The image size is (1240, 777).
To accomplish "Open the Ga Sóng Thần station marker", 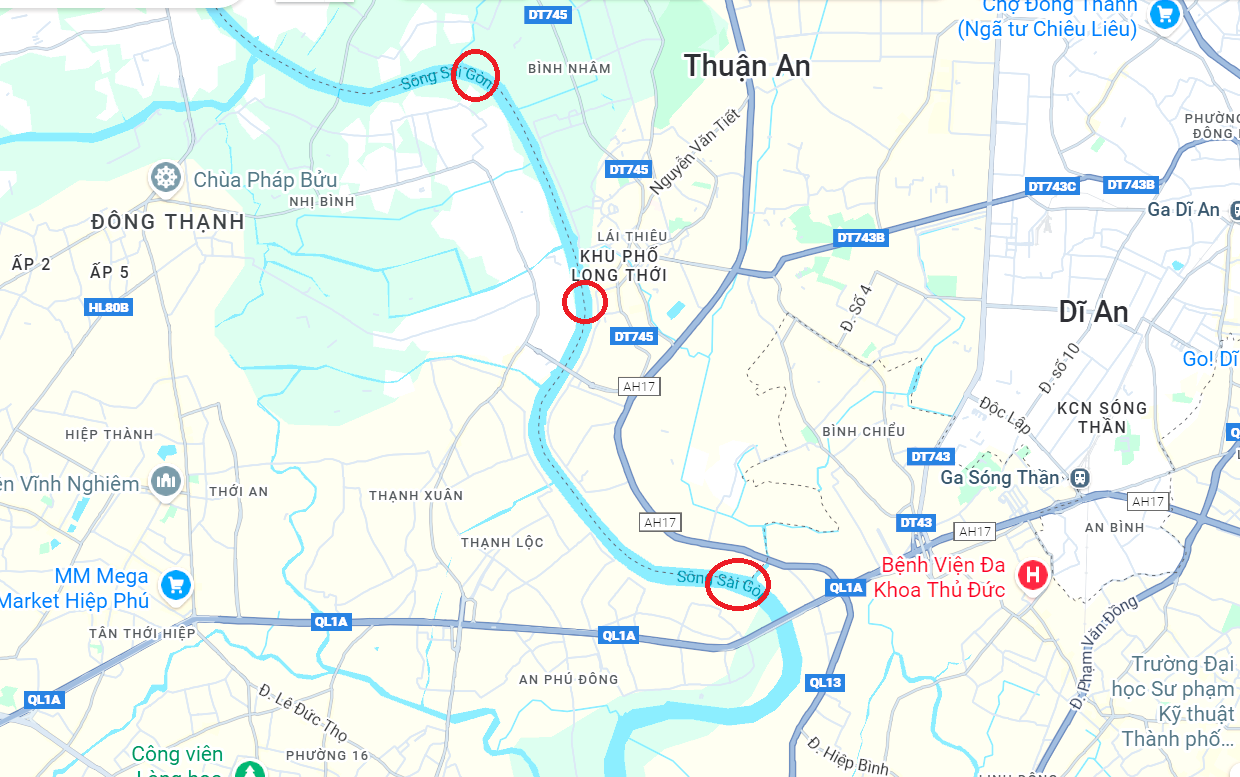I will pyautogui.click(x=1079, y=477).
